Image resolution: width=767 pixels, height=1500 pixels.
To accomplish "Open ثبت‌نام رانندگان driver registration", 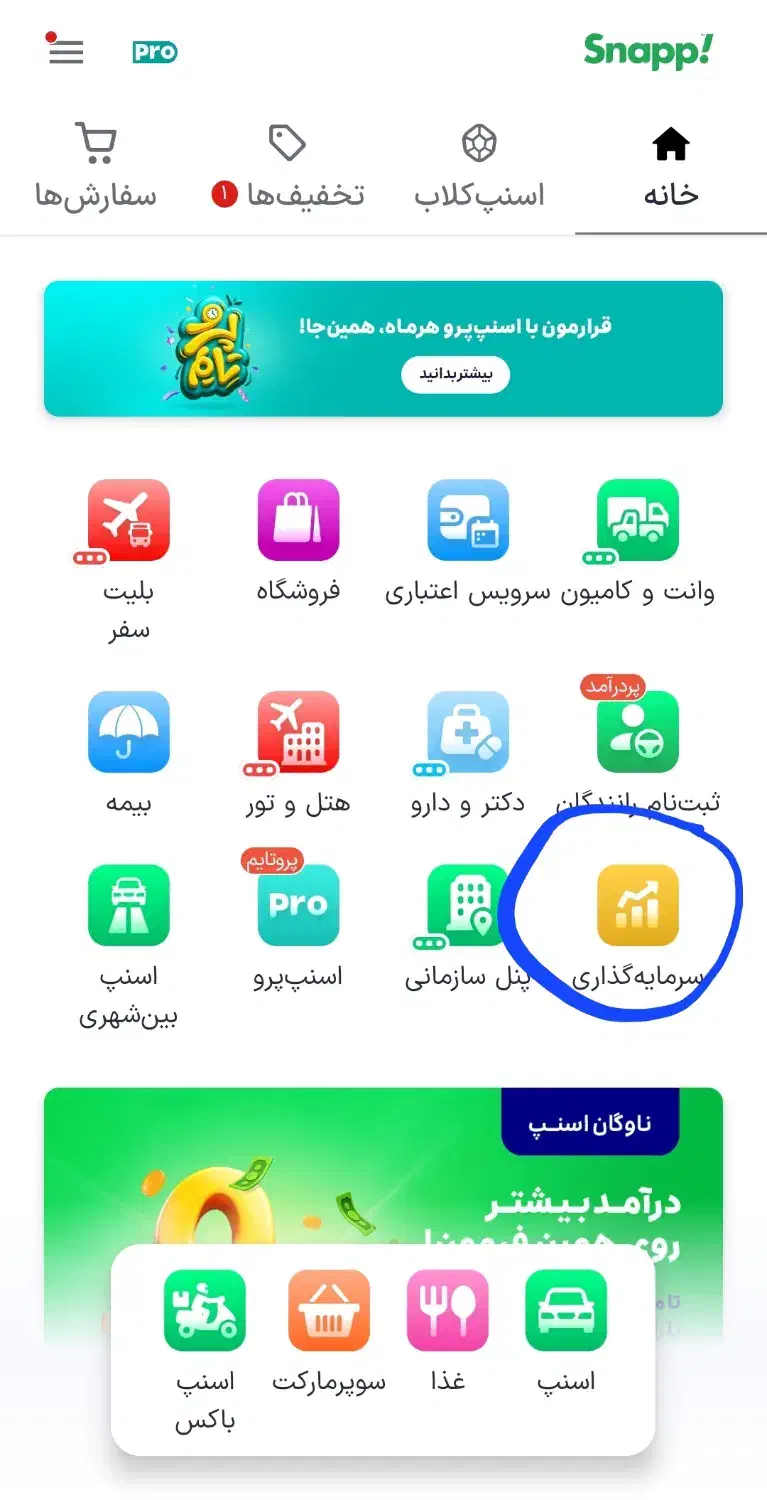I will (637, 735).
